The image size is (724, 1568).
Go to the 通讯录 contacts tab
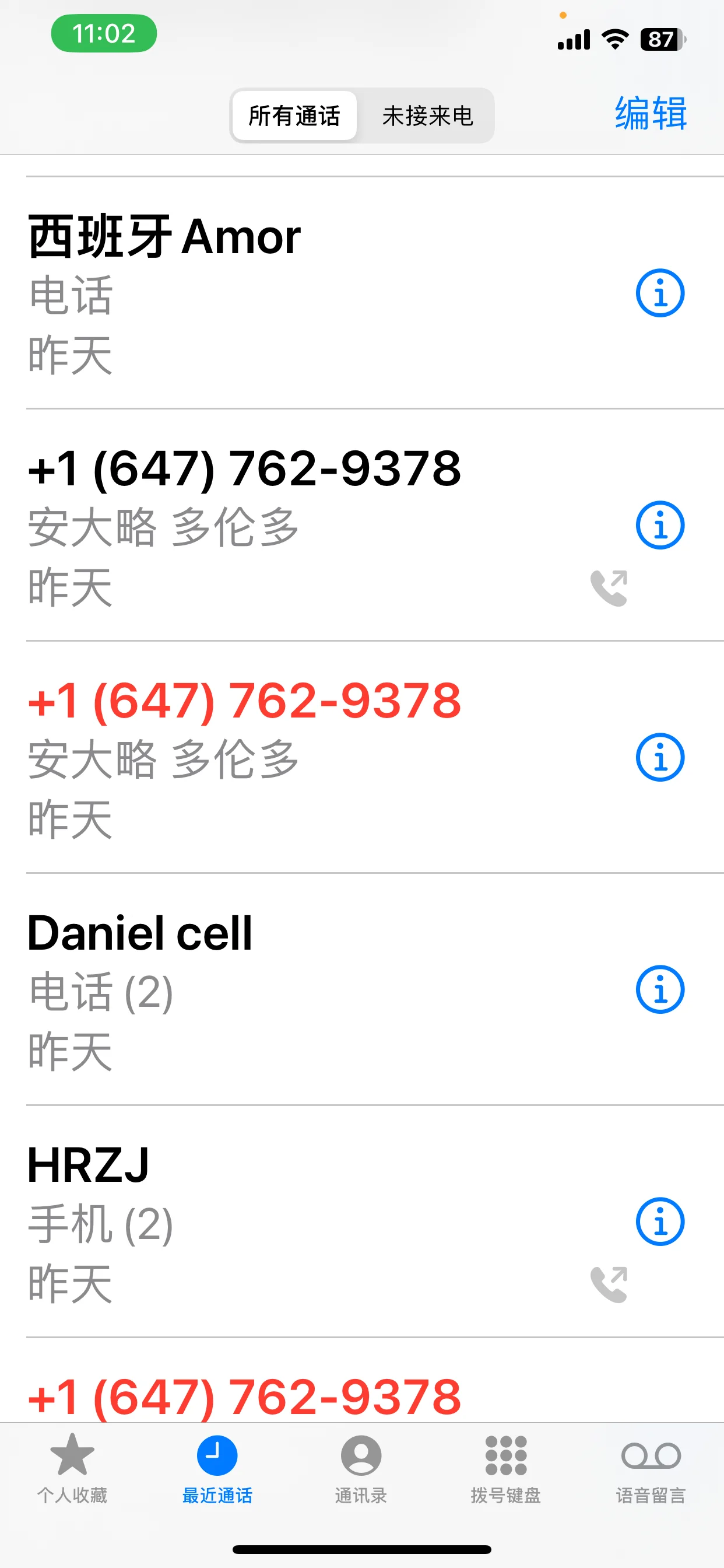click(x=361, y=1468)
